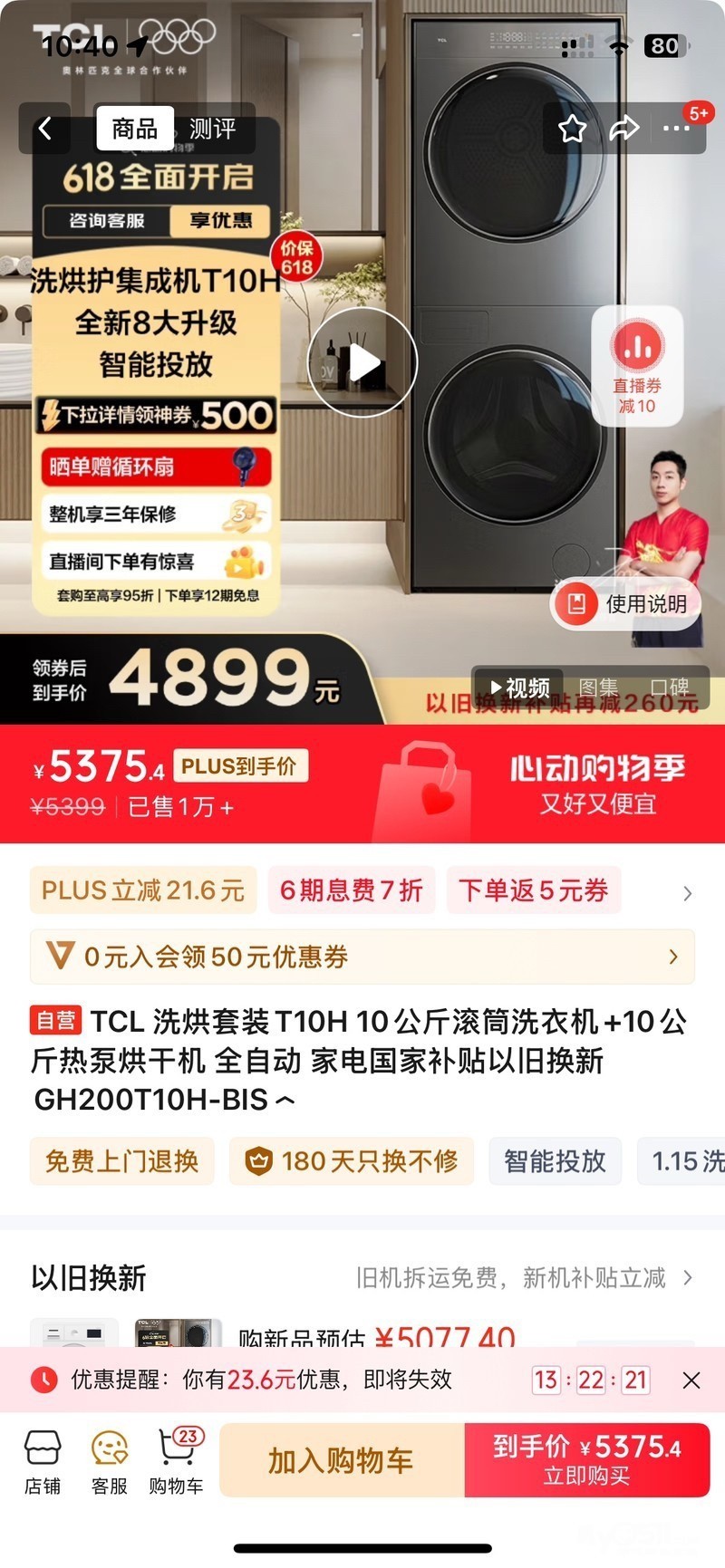Visit the 店铺 store page
The height and width of the screenshot is (1568, 725).
43,1461
